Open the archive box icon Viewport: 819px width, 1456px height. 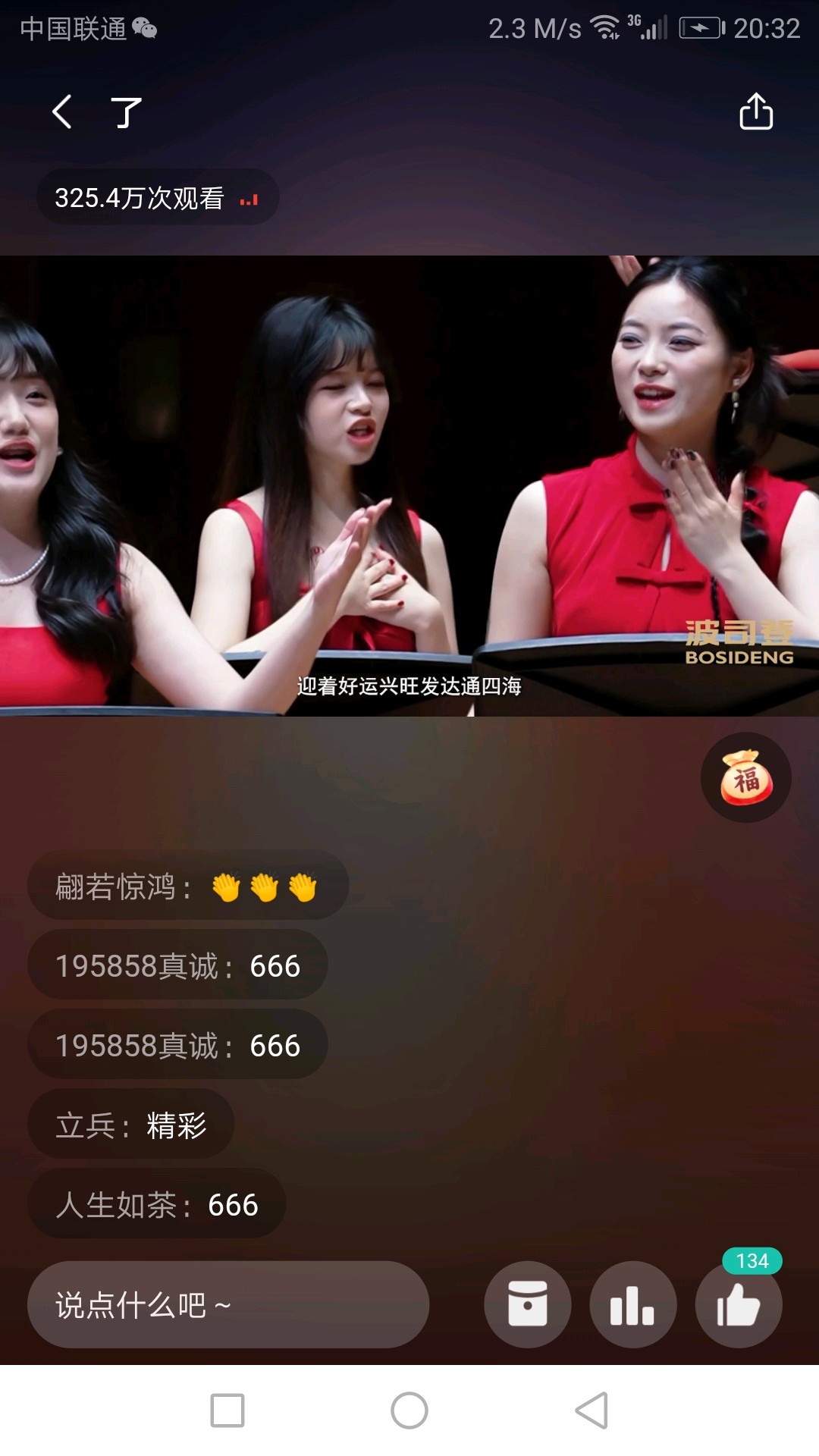click(x=528, y=1304)
